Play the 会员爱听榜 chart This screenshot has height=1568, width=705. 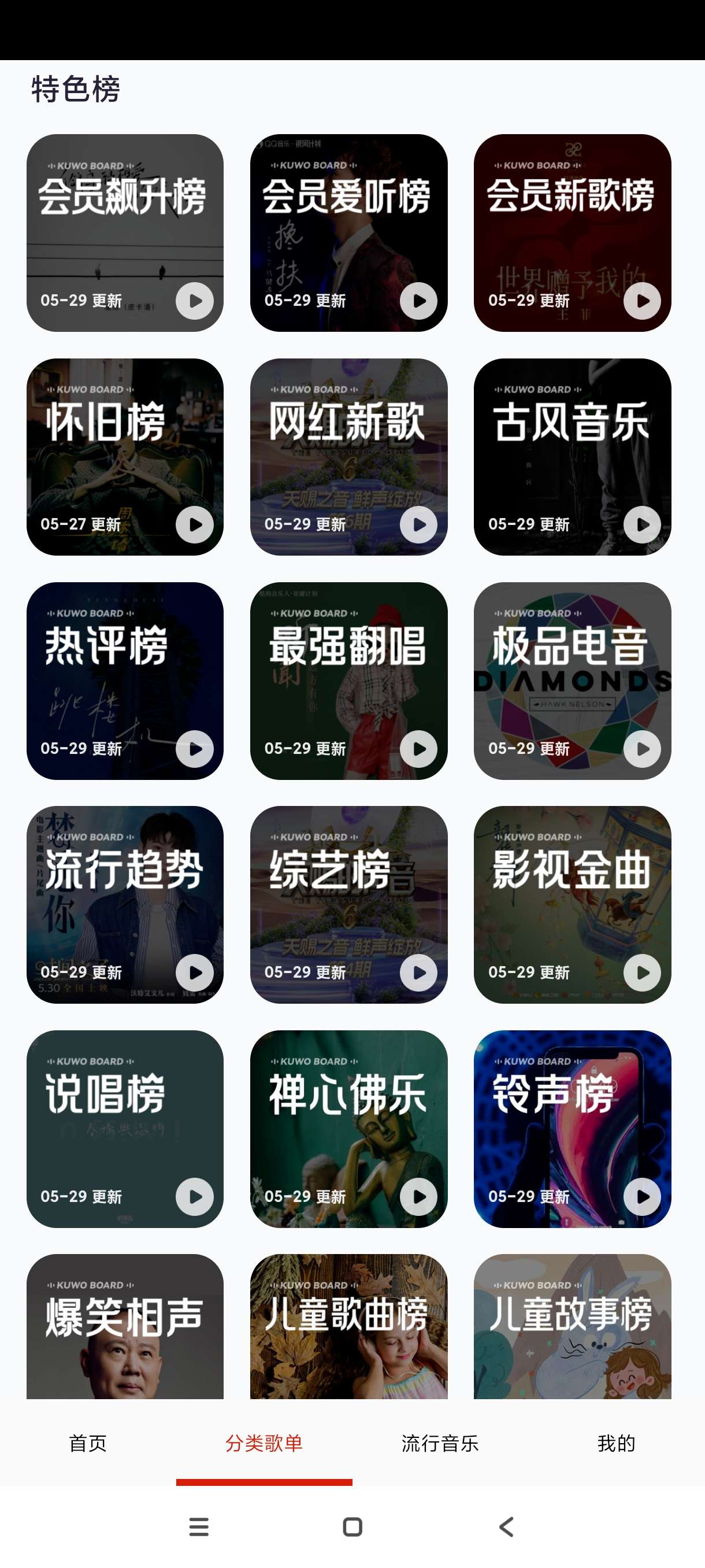click(x=418, y=301)
